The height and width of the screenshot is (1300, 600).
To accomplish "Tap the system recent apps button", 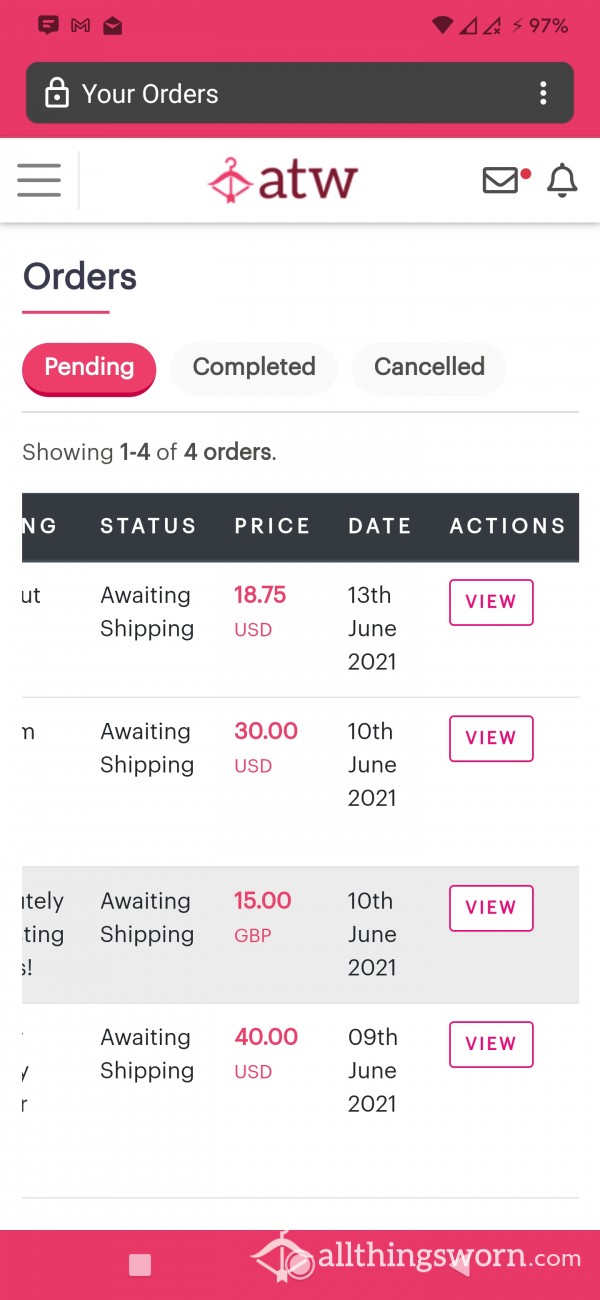I will (x=140, y=1265).
